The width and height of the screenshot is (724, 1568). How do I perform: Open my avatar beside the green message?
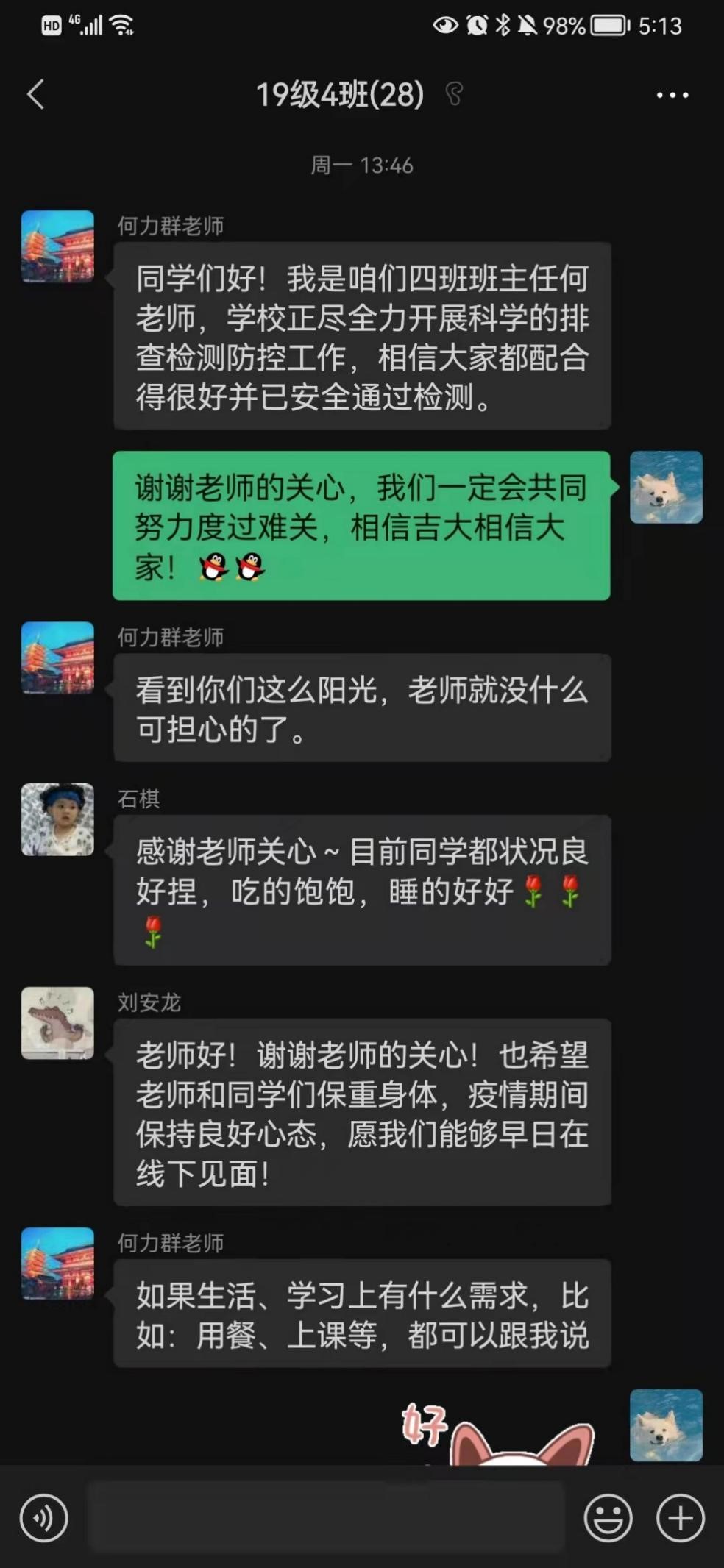click(x=666, y=488)
